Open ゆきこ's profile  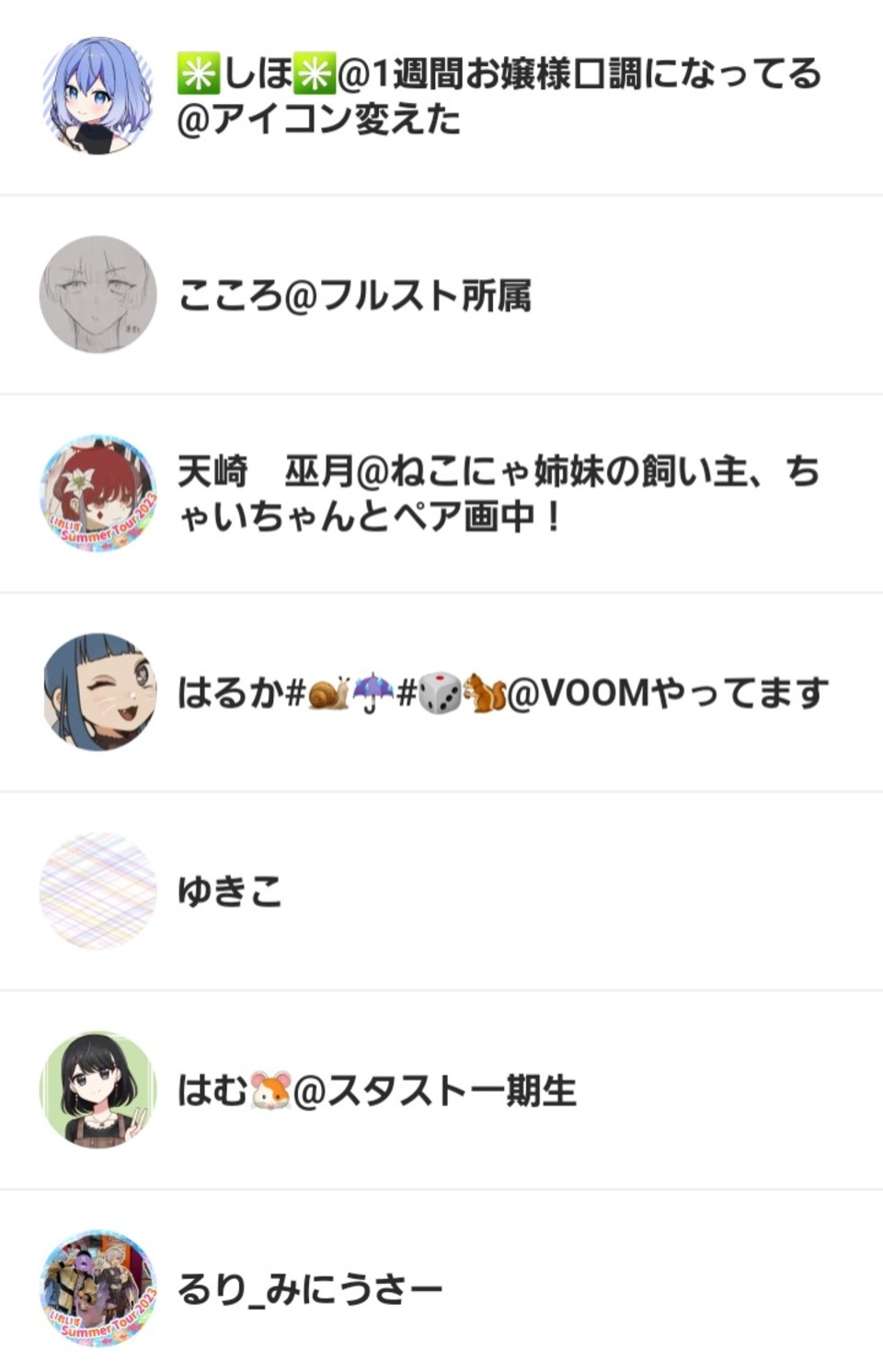(x=230, y=891)
